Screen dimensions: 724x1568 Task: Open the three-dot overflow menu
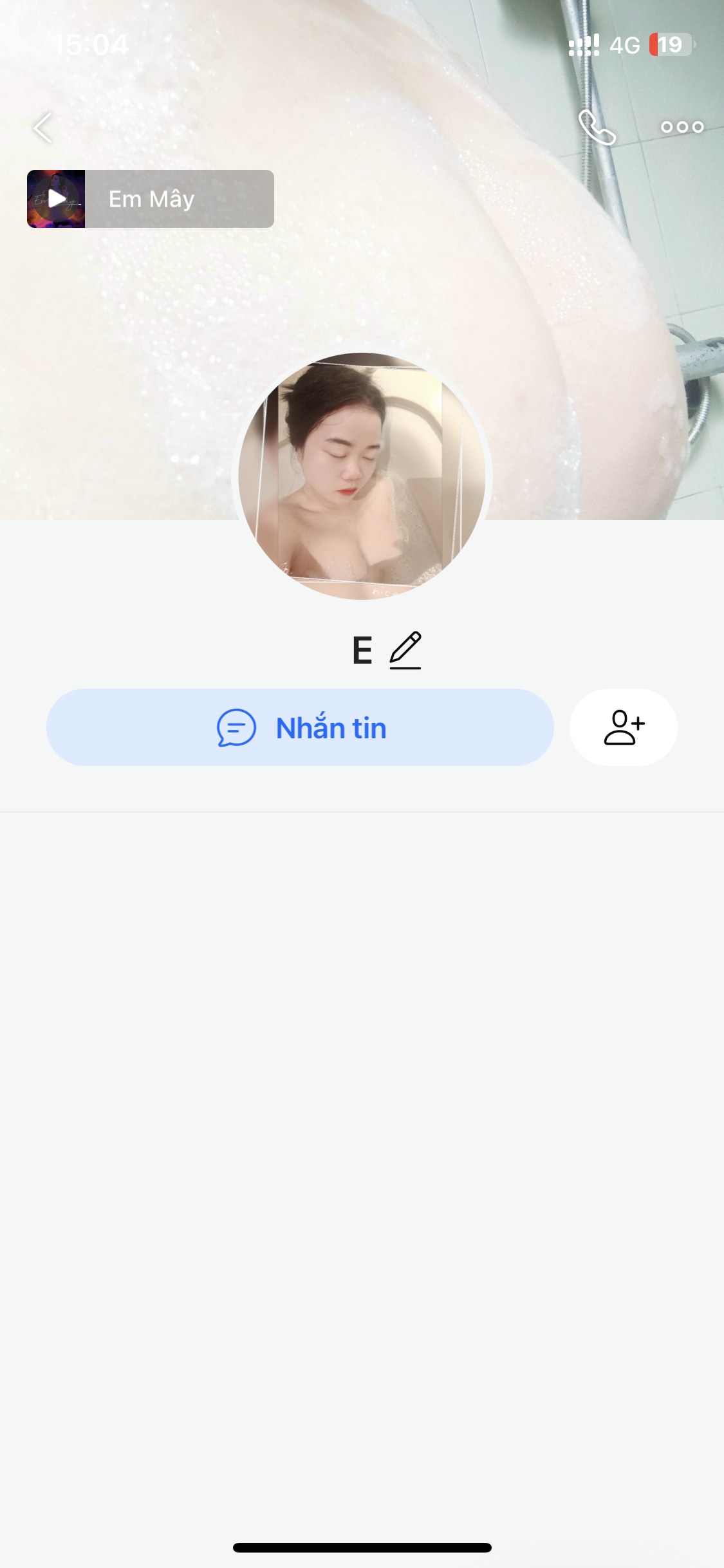tap(682, 127)
